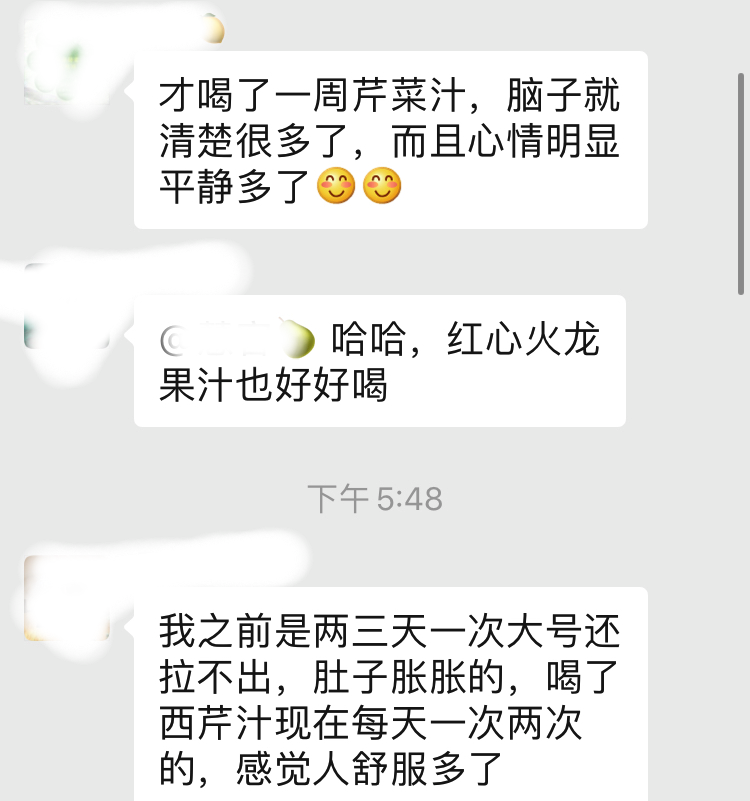The width and height of the screenshot is (750, 801).
Task: Tap the chat scrollbar handle
Action: coord(741,184)
